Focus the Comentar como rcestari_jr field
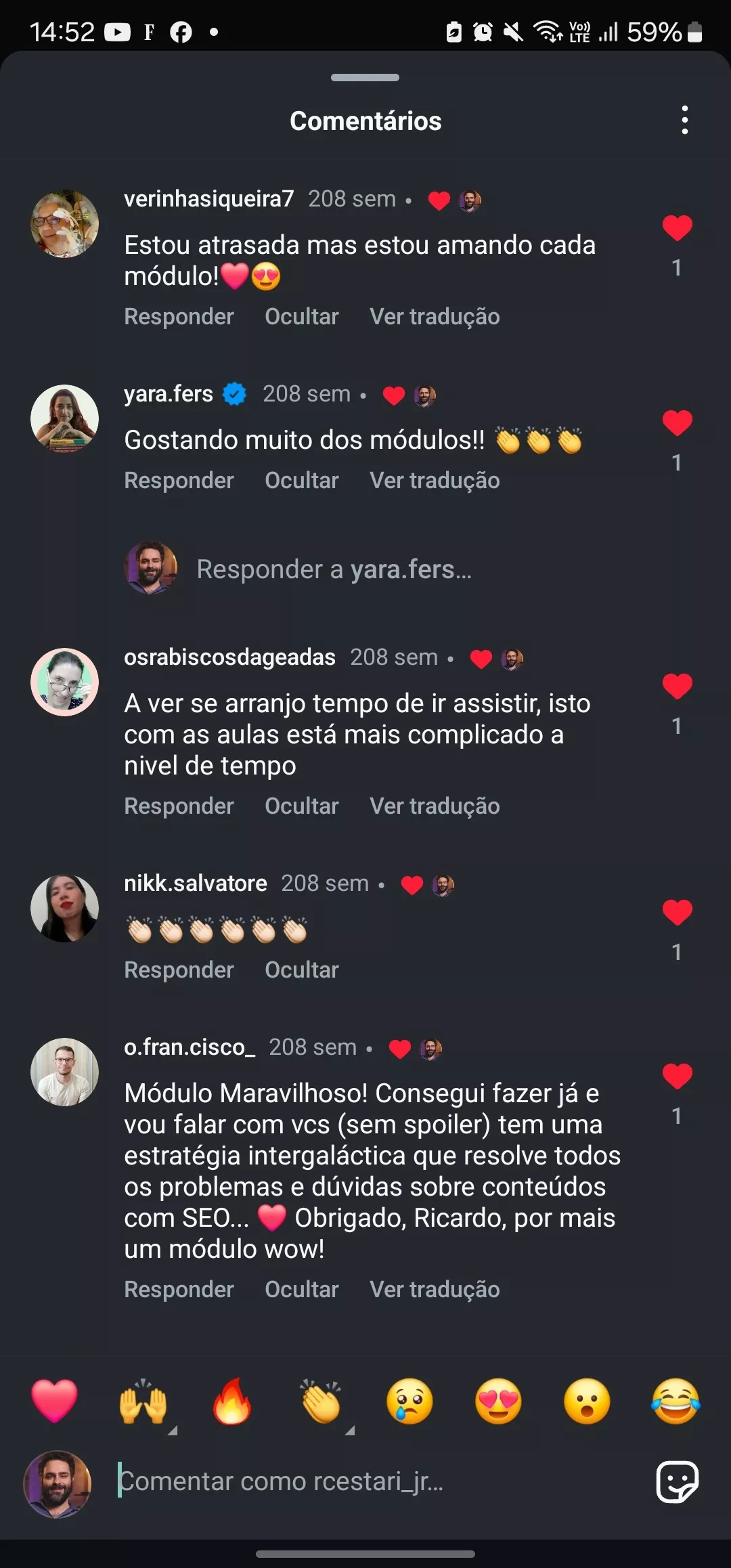 pos(365,1482)
